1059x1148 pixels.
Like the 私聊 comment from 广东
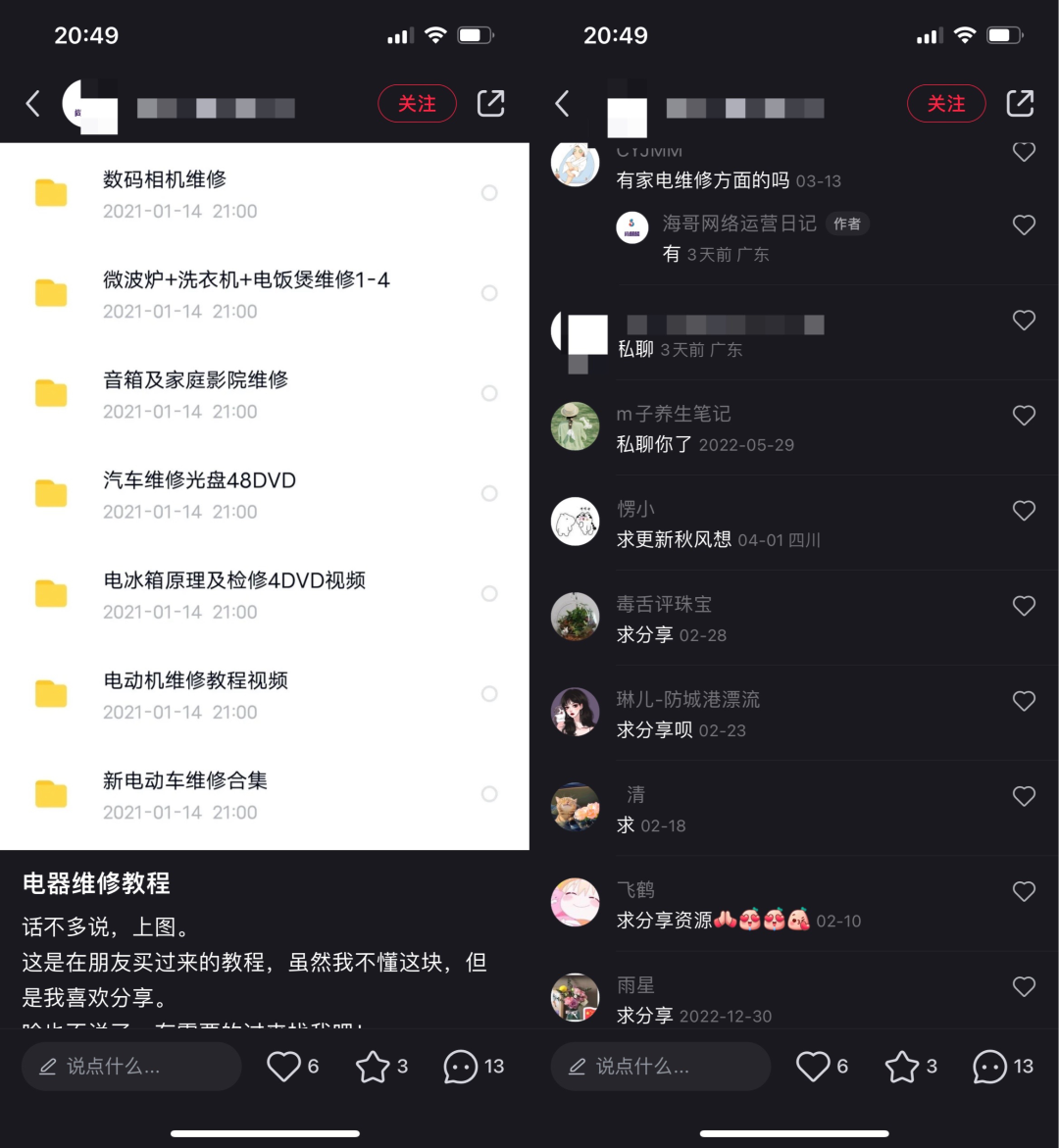[1024, 321]
